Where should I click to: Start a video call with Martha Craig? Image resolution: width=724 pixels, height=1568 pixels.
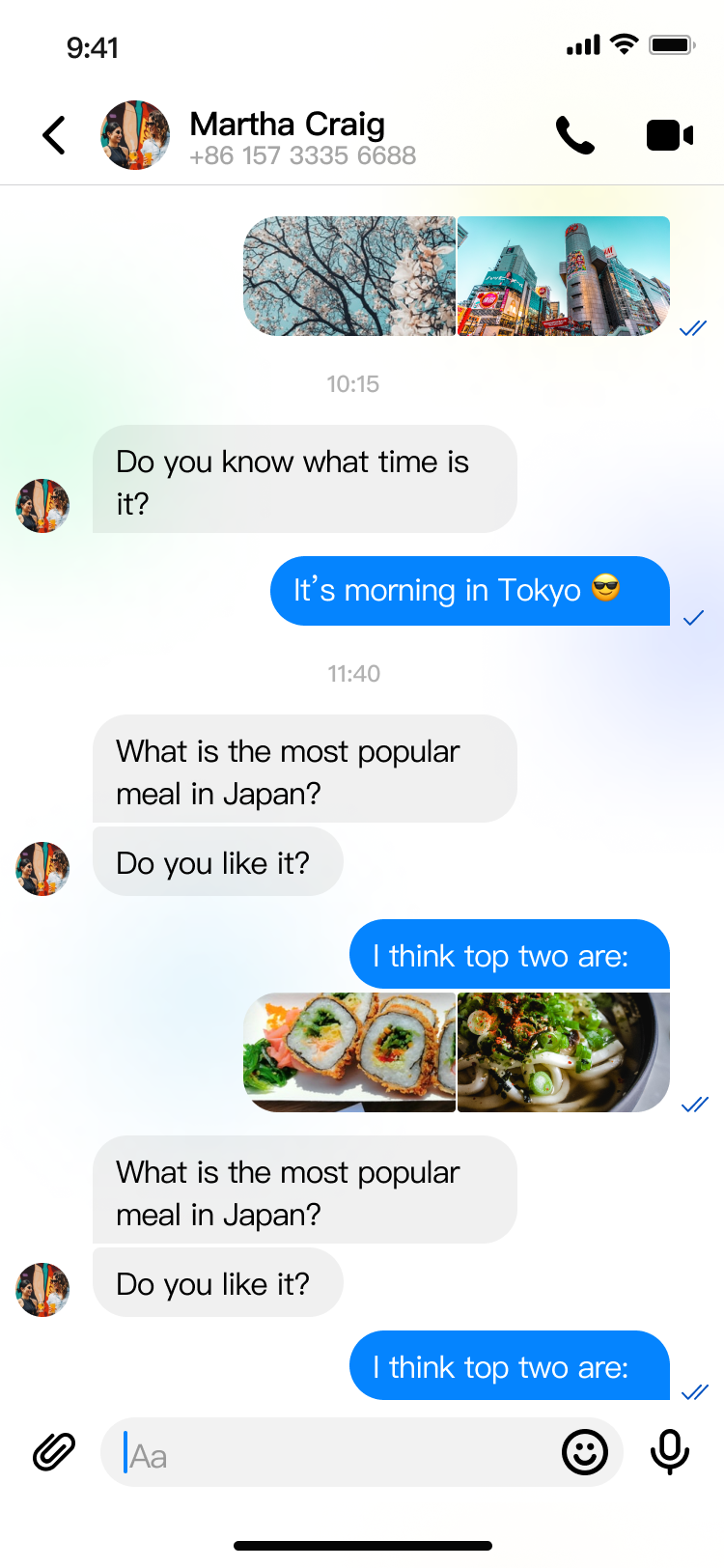[669, 135]
